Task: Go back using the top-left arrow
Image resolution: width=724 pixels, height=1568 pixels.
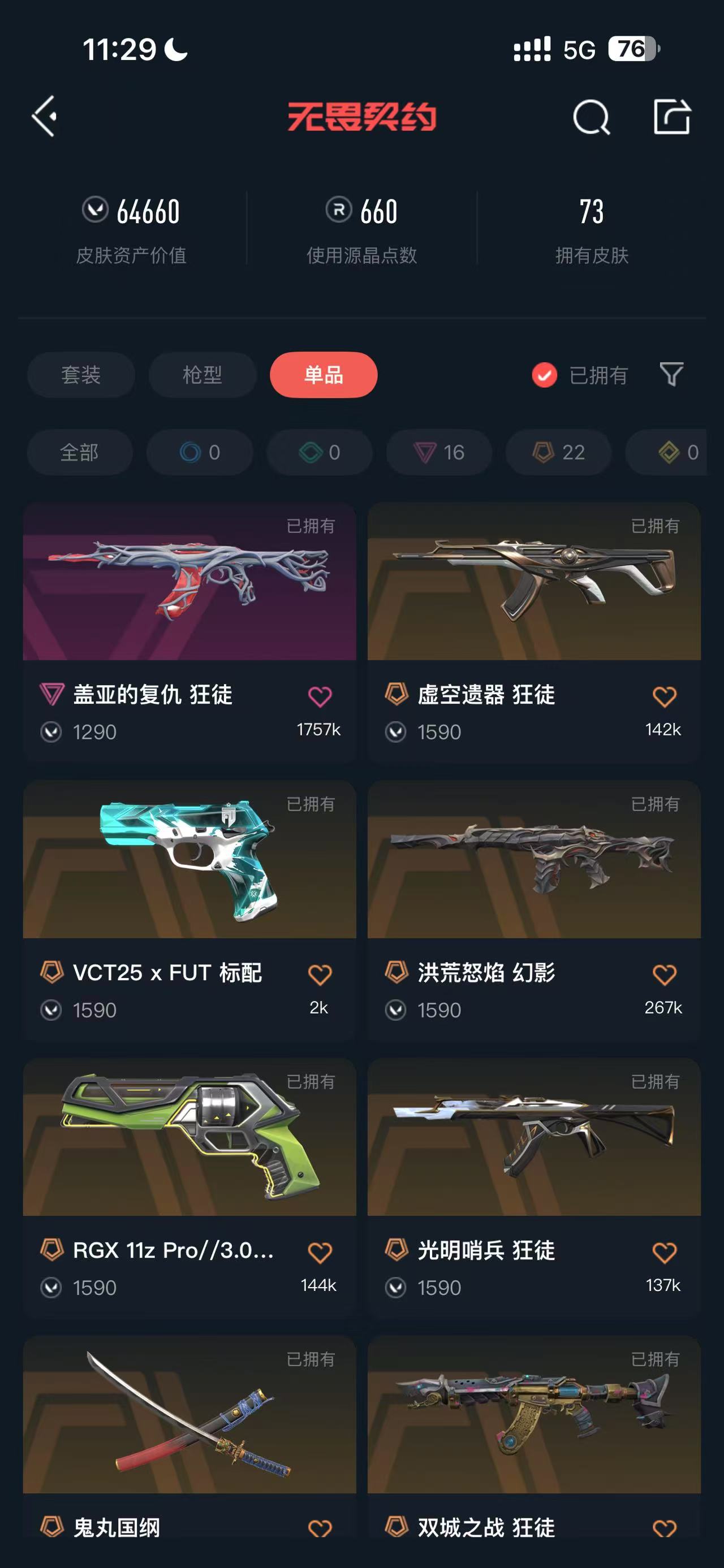Action: tap(45, 116)
